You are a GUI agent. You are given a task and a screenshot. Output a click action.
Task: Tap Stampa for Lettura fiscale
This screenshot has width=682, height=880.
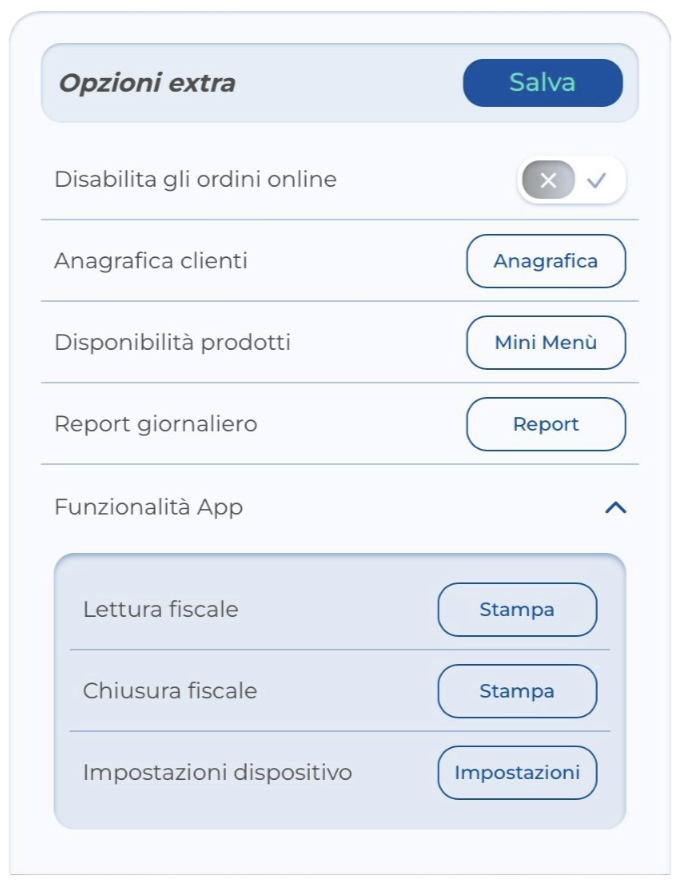pos(517,610)
